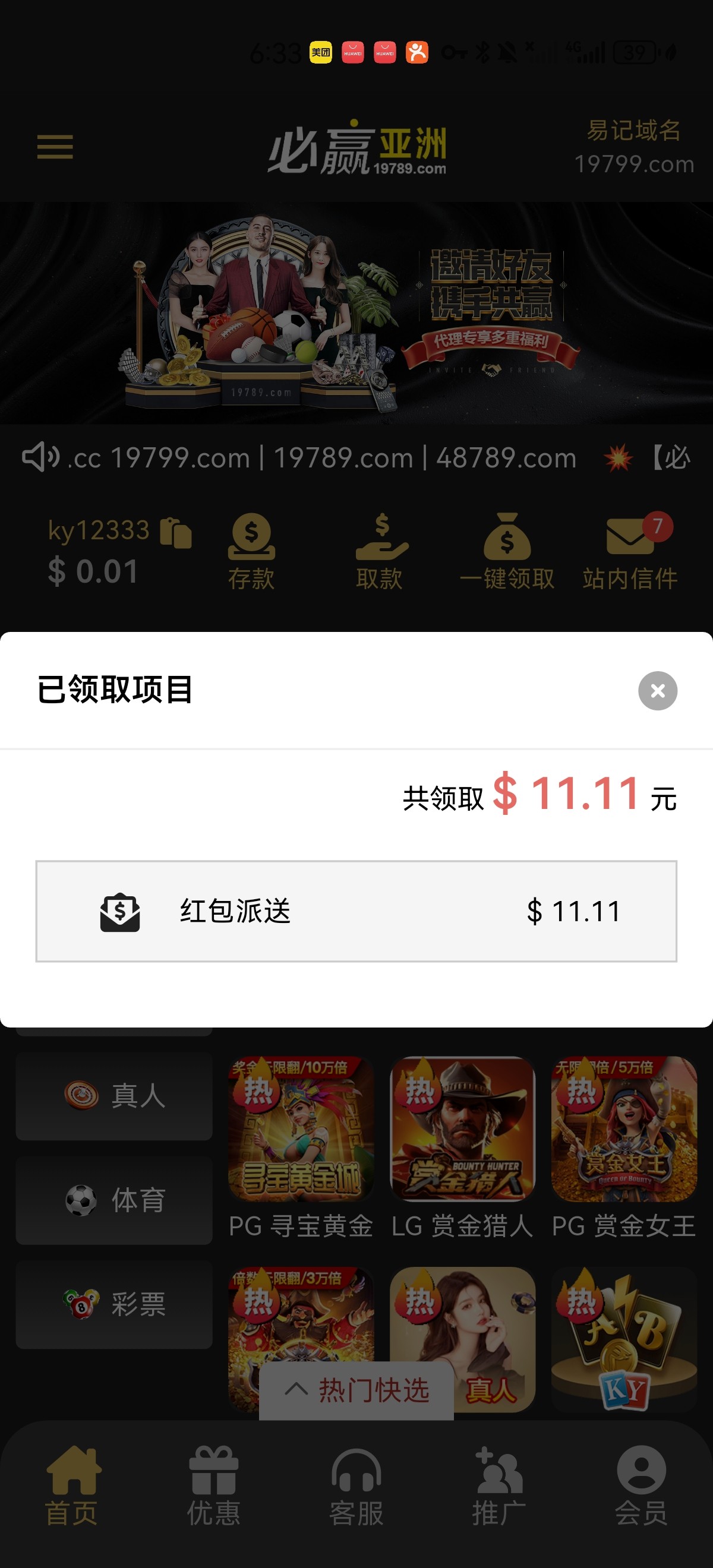Switch to the 客服 tab
Screen dimensions: 713x1568
pos(356,1485)
